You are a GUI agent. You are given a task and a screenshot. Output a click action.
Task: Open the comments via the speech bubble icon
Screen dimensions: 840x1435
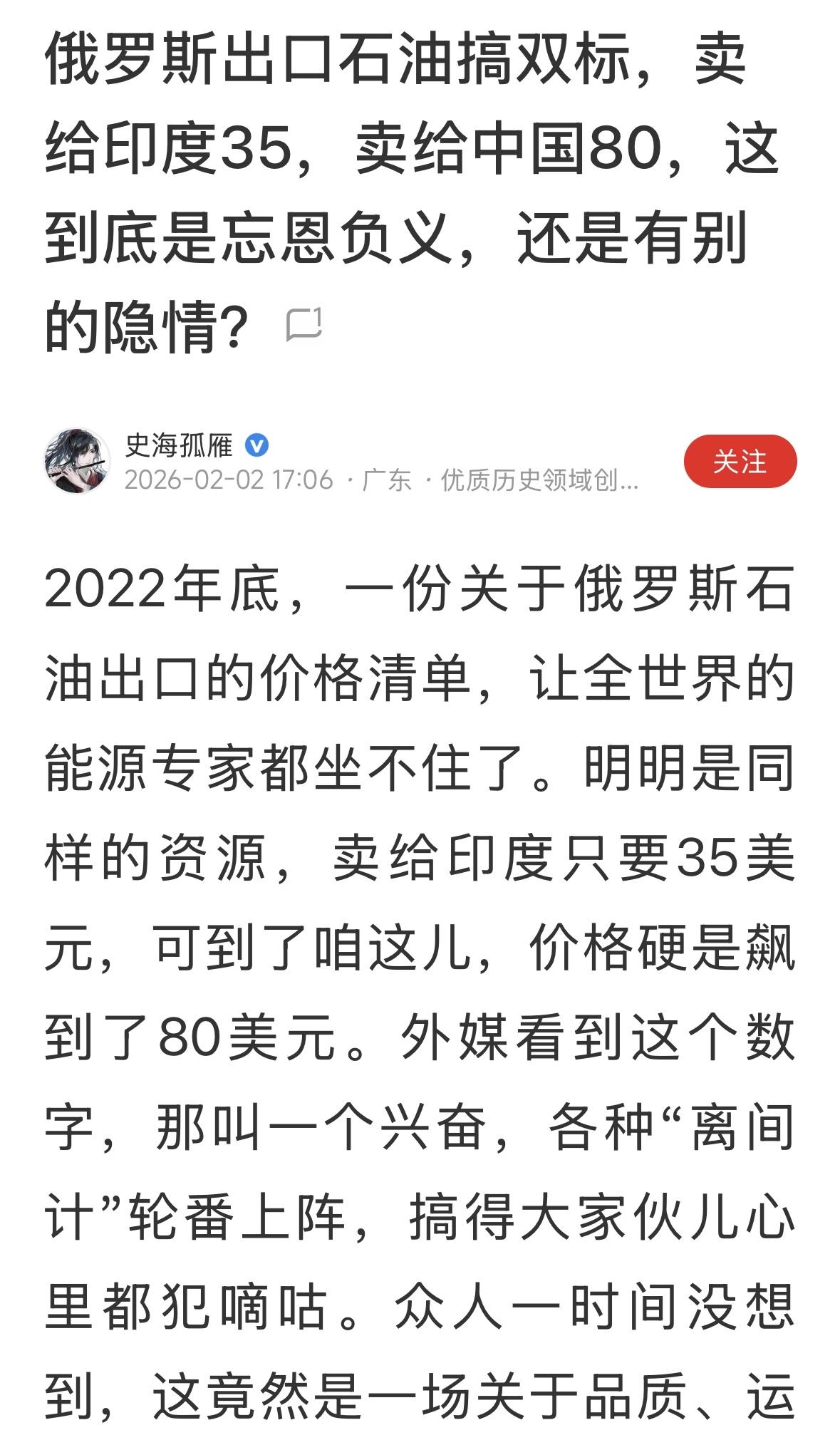point(304,324)
